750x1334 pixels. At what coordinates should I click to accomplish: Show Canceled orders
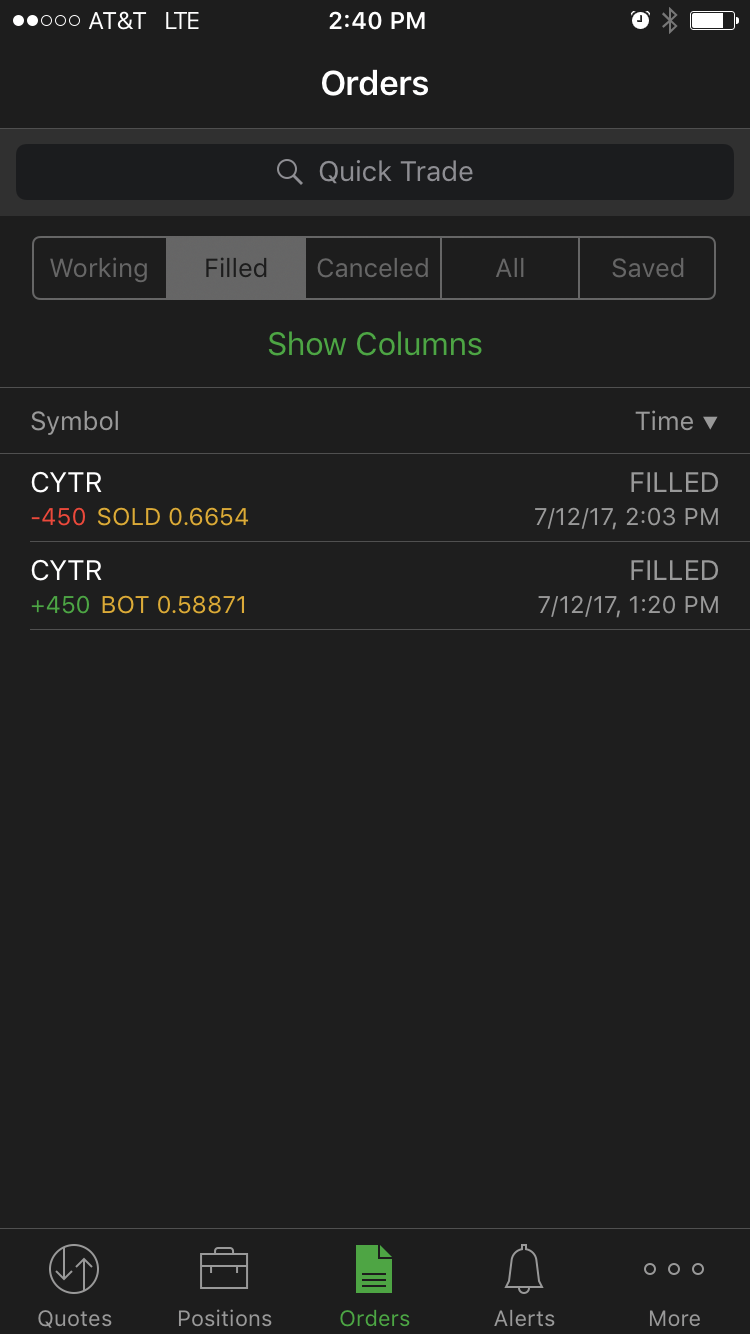click(373, 268)
